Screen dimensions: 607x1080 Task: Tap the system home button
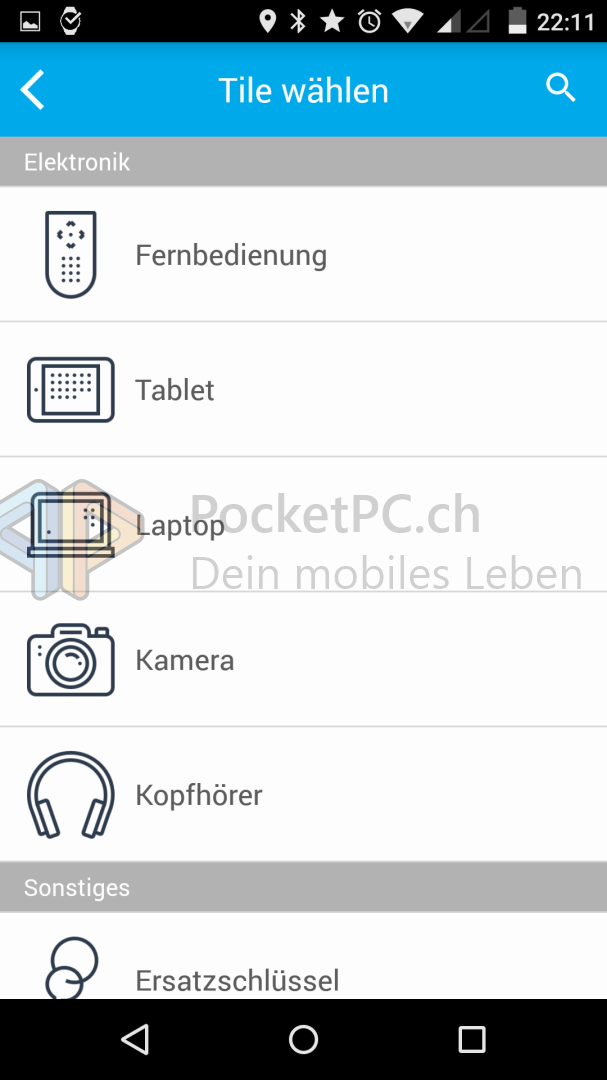click(x=303, y=1039)
